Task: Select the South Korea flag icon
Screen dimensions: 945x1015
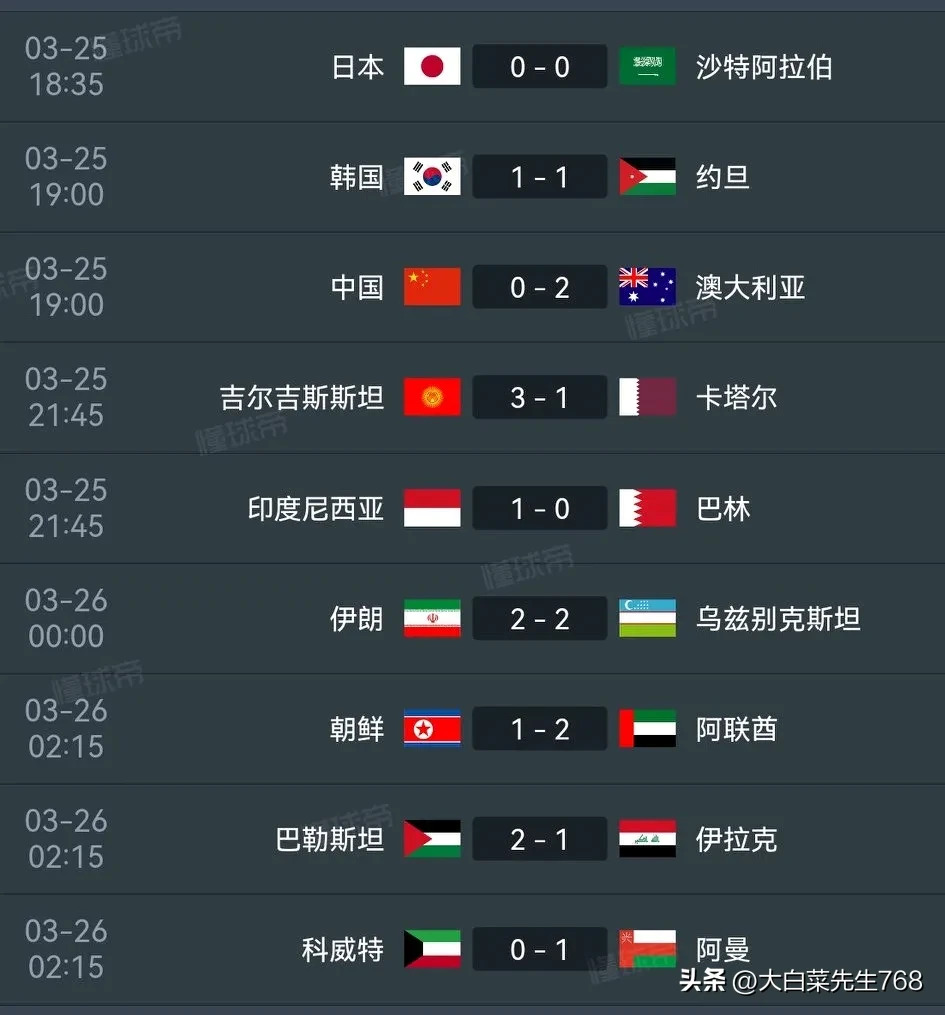Action: click(x=431, y=176)
